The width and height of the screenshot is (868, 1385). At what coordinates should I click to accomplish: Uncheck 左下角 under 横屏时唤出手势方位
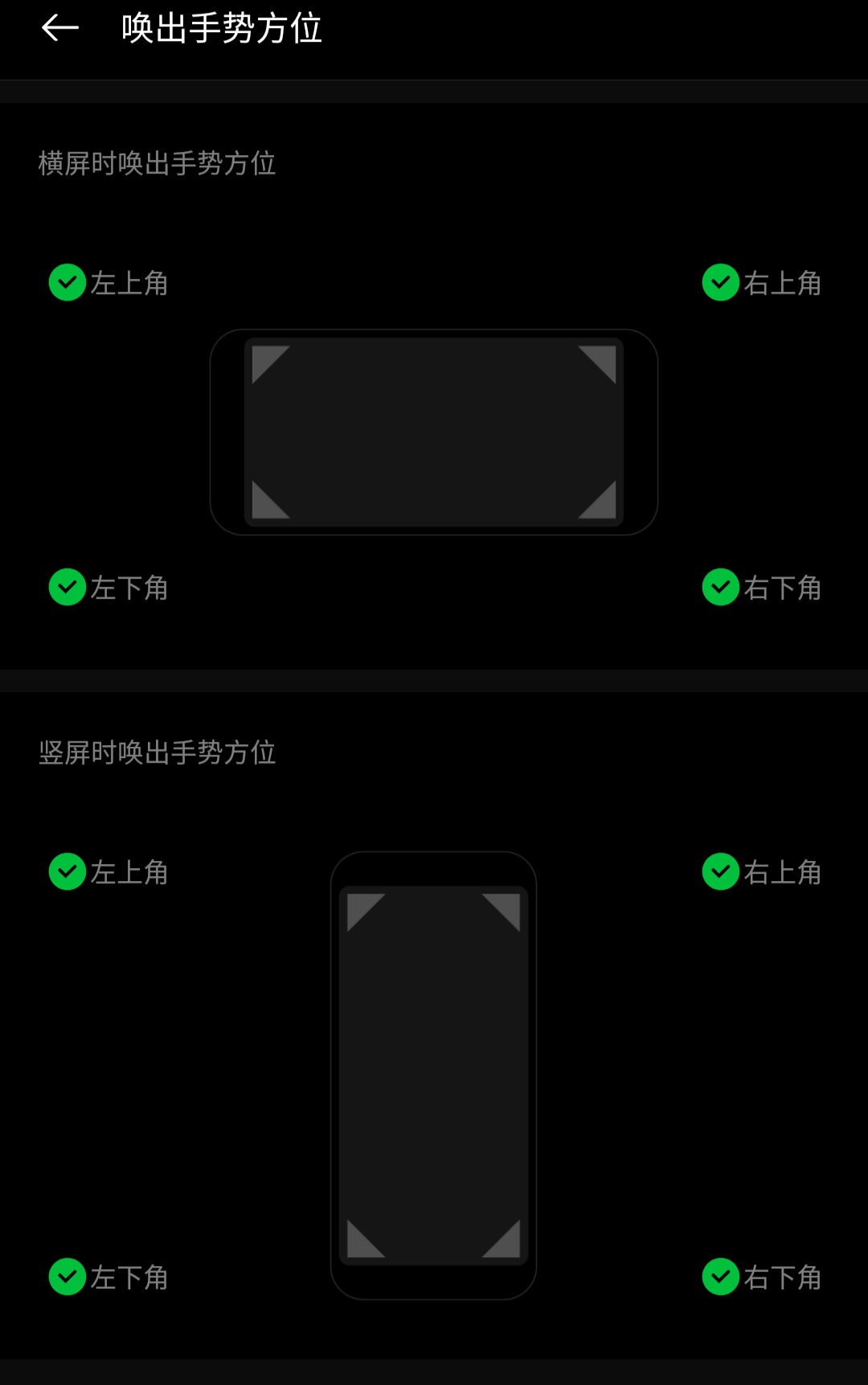(x=68, y=588)
